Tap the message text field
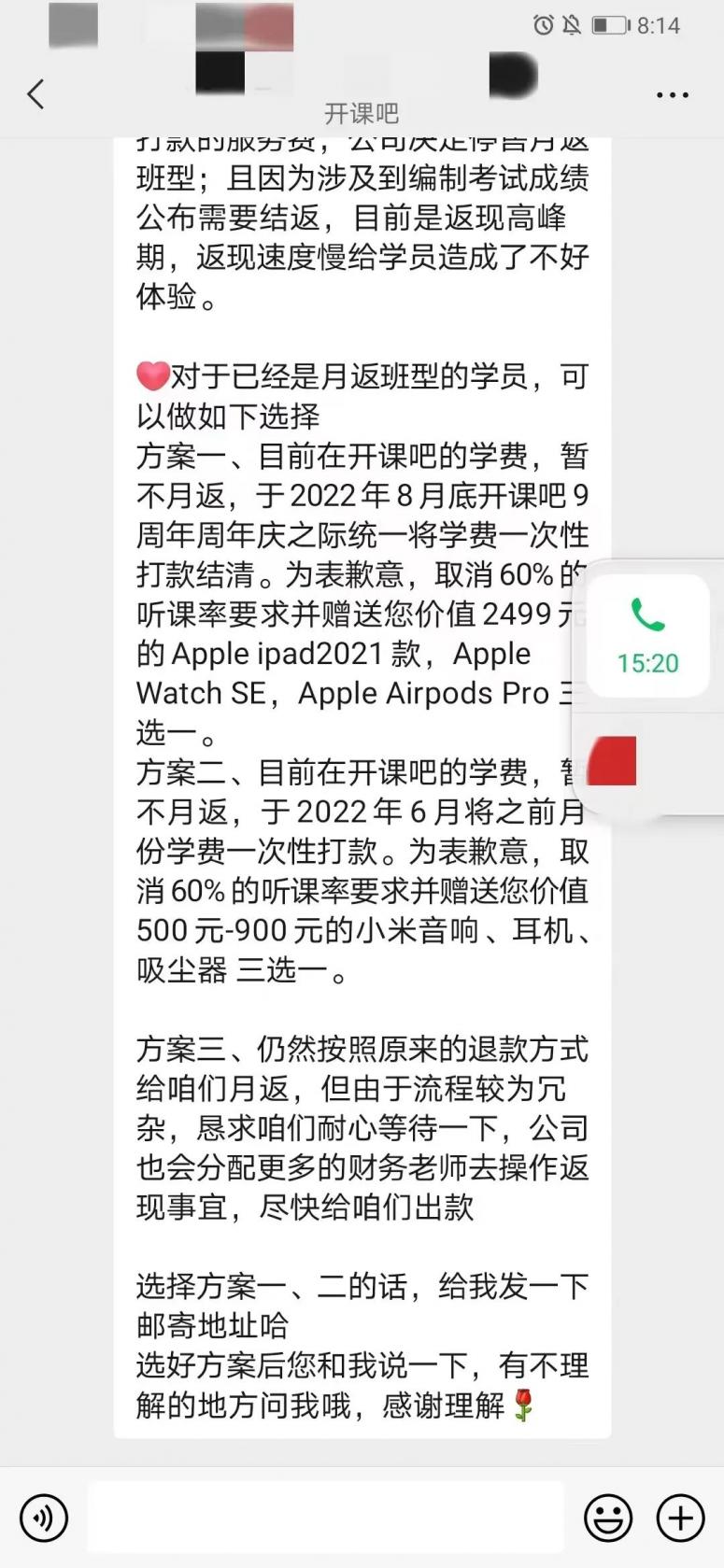The image size is (724, 1568). click(325, 1518)
